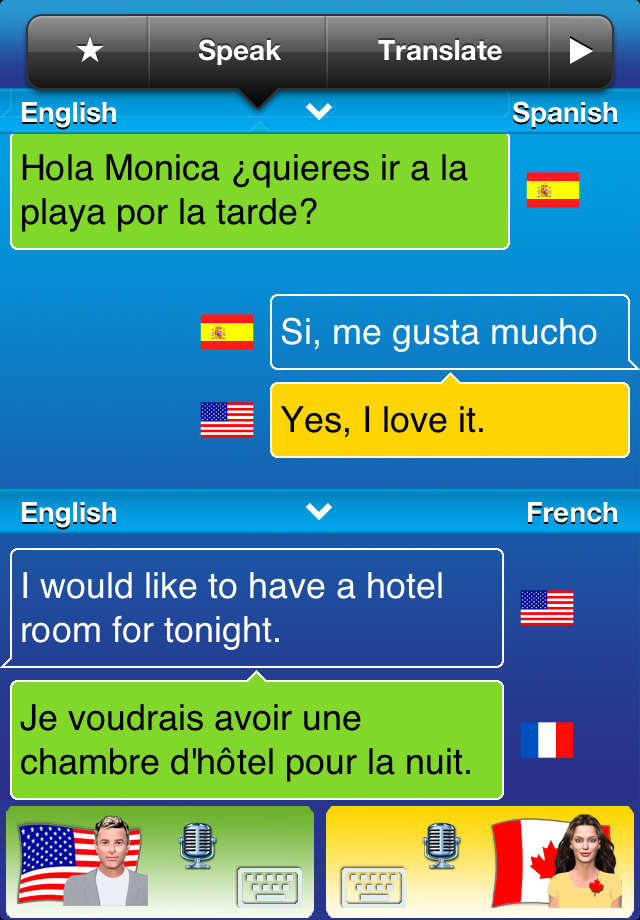Viewport: 640px width, 920px height.
Task: Tap the star favorite option in the popup
Action: pyautogui.click(x=90, y=51)
